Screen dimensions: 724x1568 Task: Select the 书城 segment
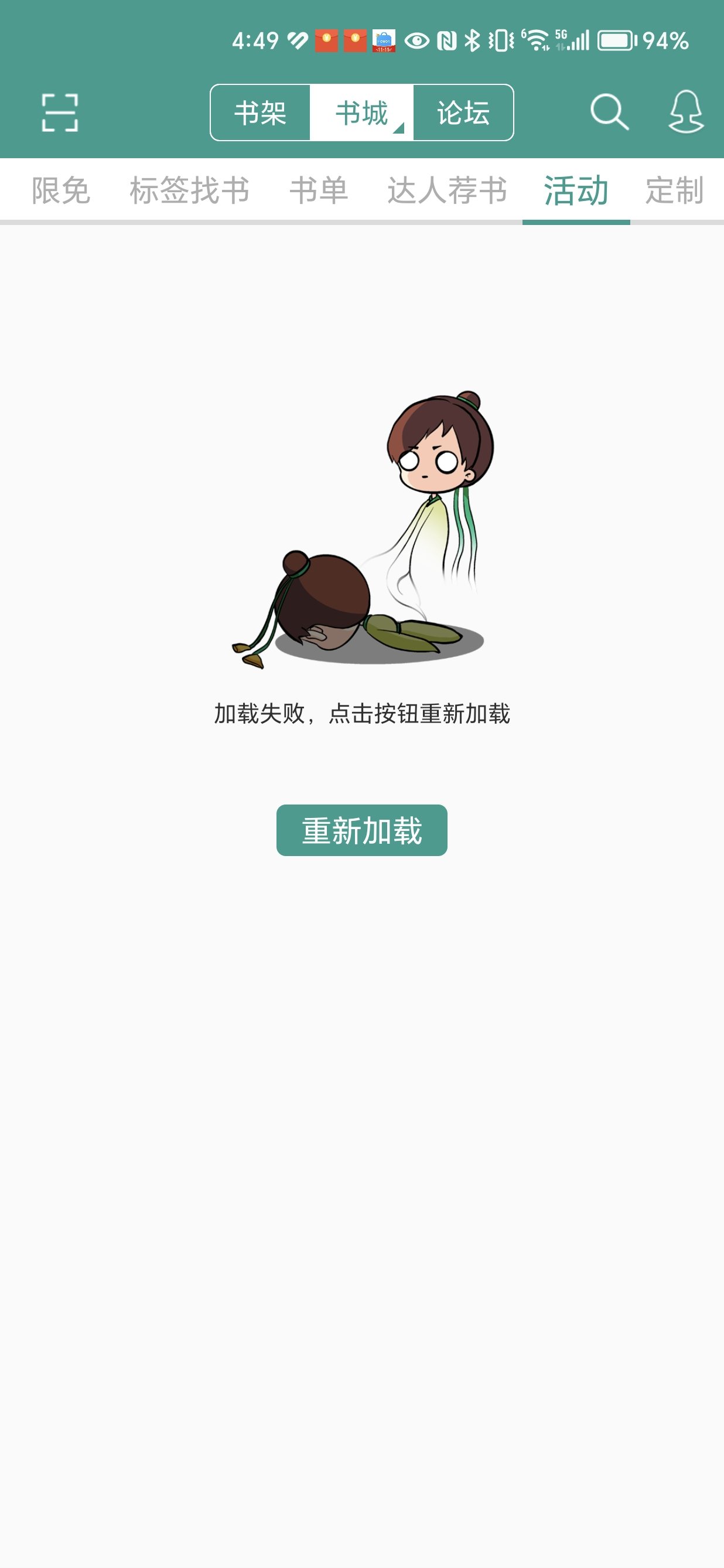(x=361, y=113)
